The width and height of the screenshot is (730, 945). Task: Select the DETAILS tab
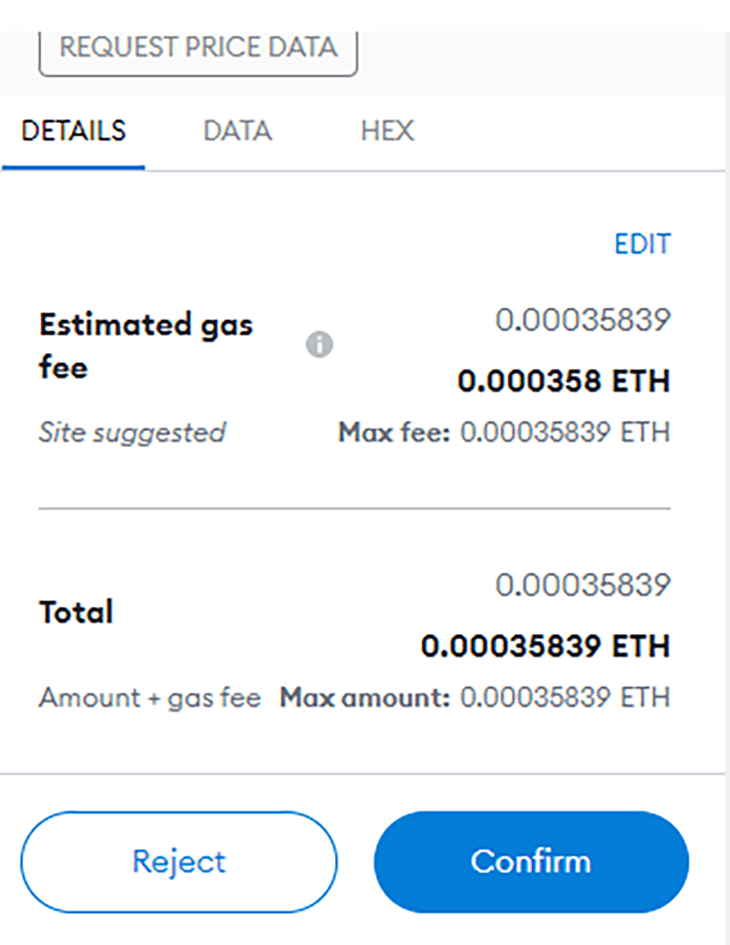pos(73,131)
